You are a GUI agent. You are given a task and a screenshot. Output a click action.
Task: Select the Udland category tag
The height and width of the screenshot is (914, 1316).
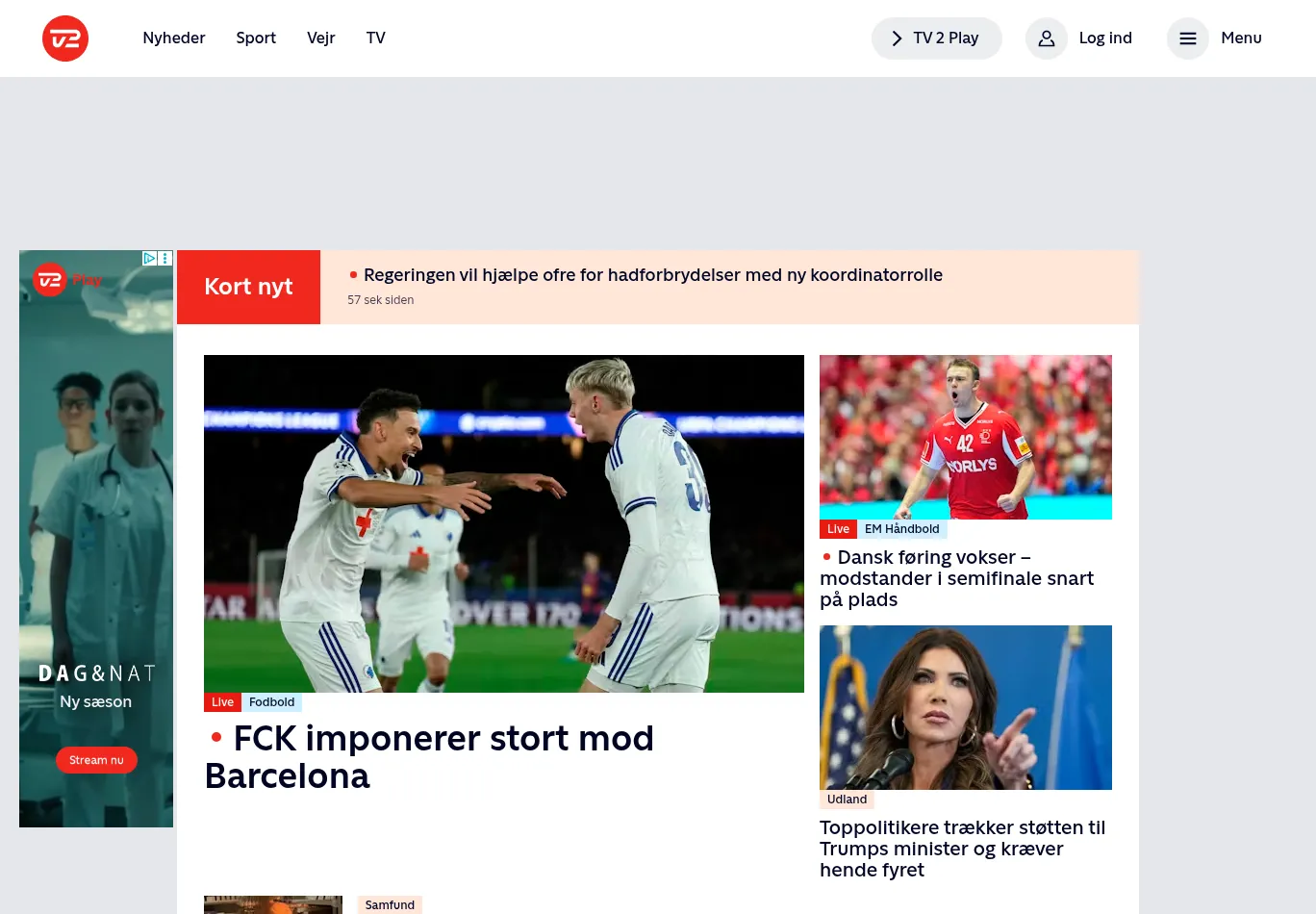coord(847,800)
